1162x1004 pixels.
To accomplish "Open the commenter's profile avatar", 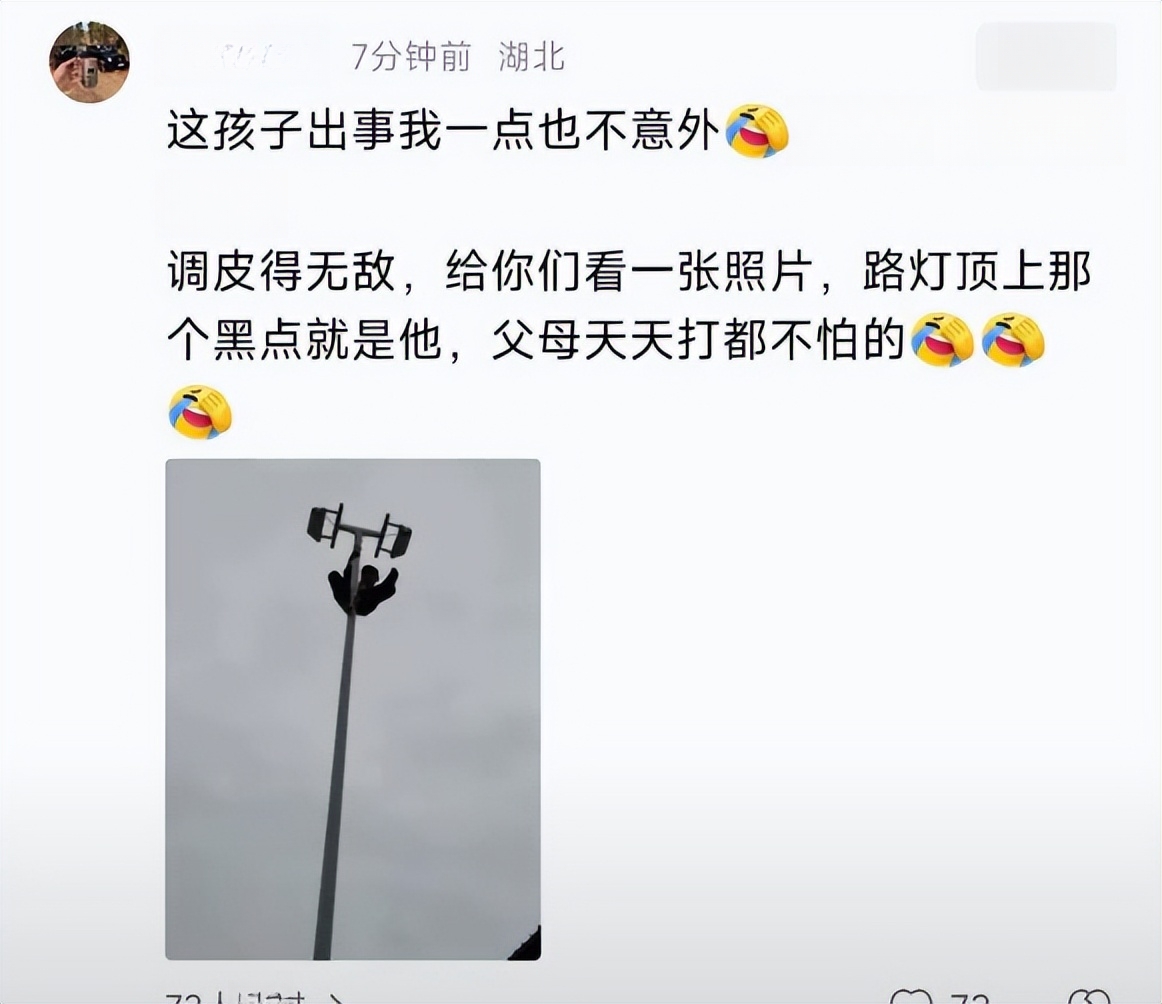I will coord(89,62).
